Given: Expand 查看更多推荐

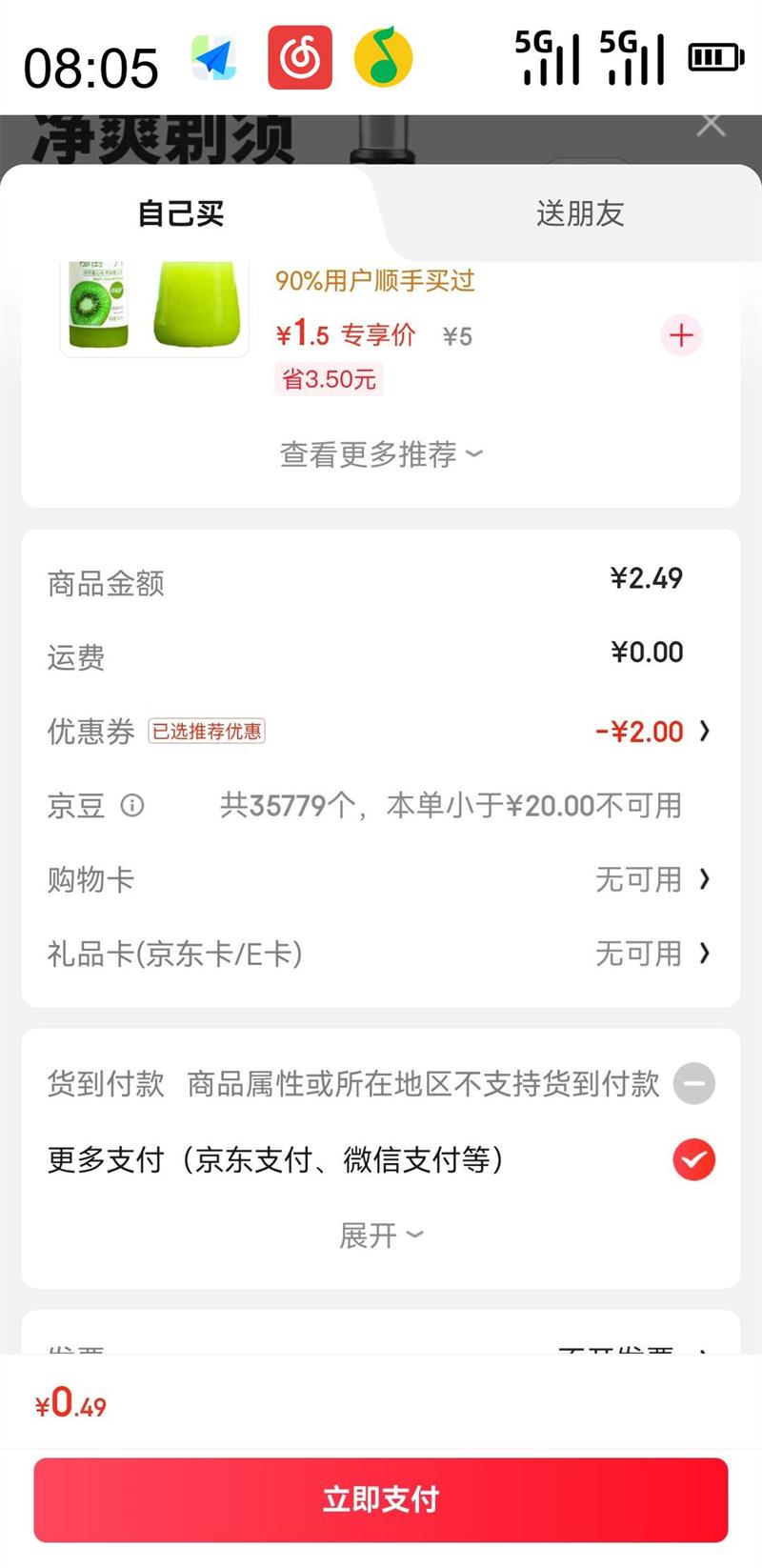Looking at the screenshot, I should tap(380, 454).
